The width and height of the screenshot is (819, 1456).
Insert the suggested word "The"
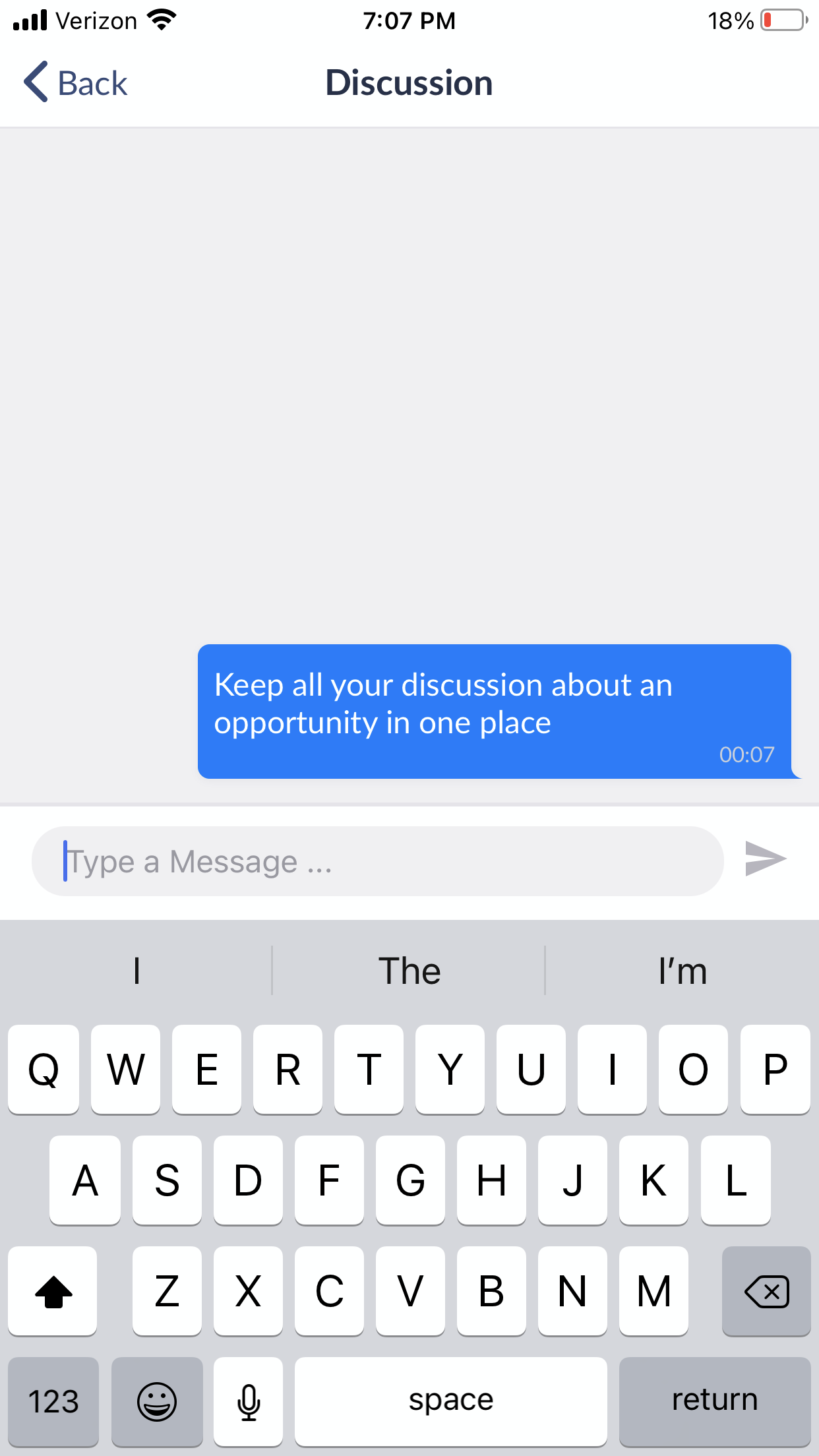click(x=409, y=971)
